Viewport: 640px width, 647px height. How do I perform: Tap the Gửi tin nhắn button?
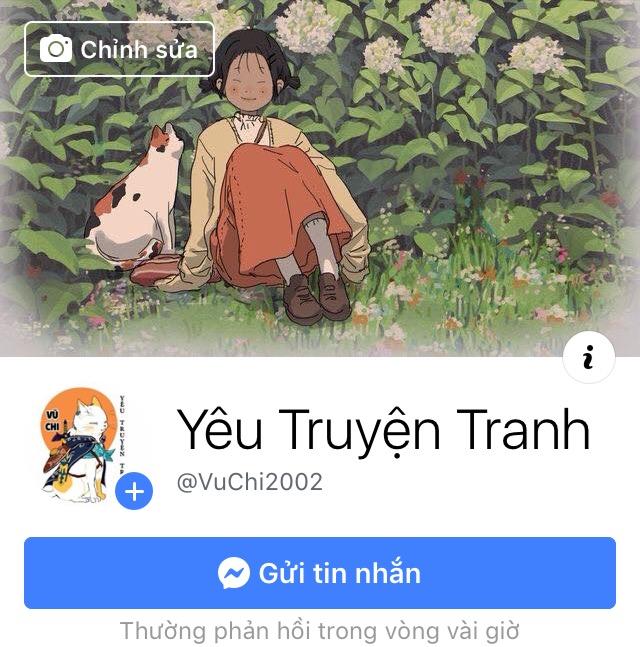(320, 573)
